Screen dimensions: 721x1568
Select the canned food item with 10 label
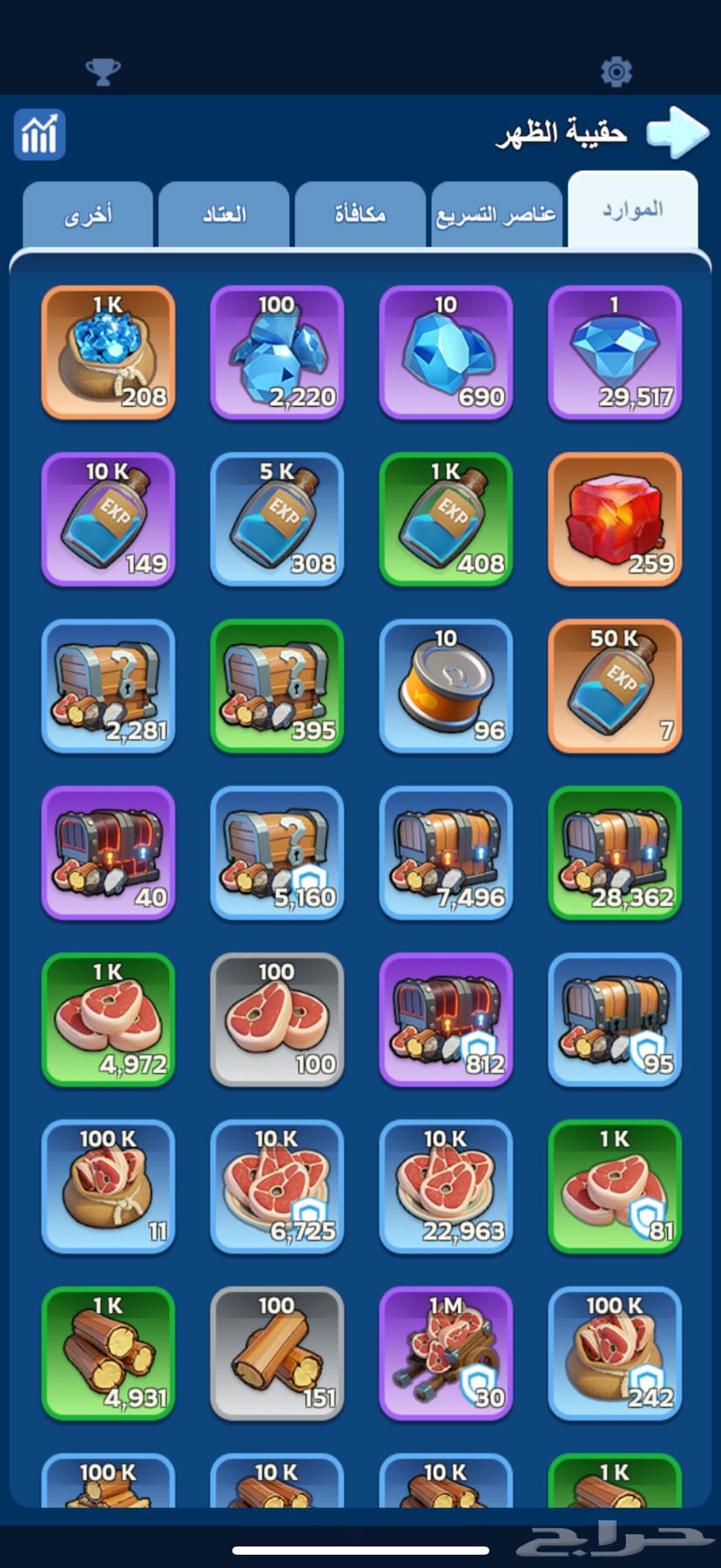pos(446,686)
